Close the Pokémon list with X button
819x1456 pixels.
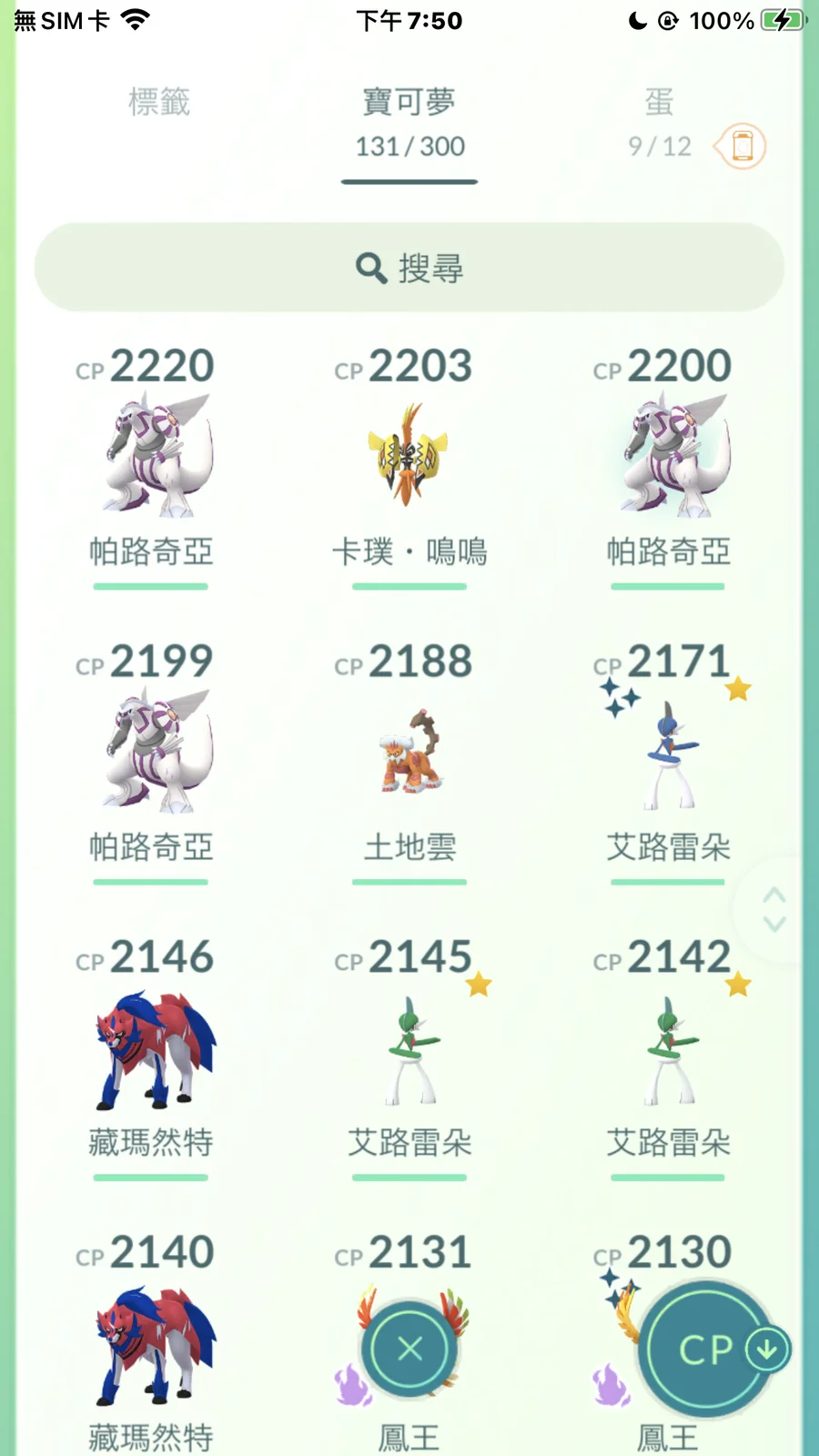(x=409, y=1349)
